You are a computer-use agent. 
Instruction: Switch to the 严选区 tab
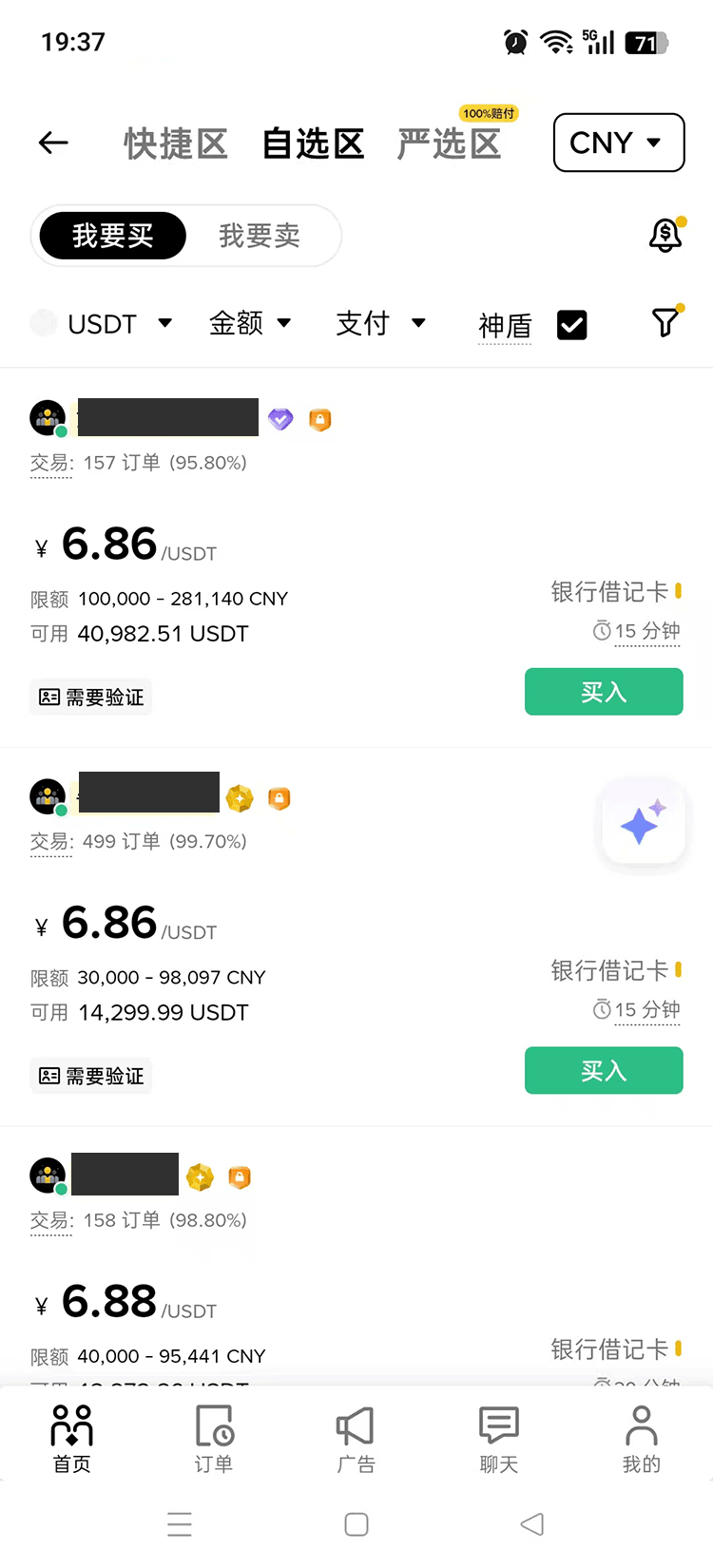[x=449, y=143]
